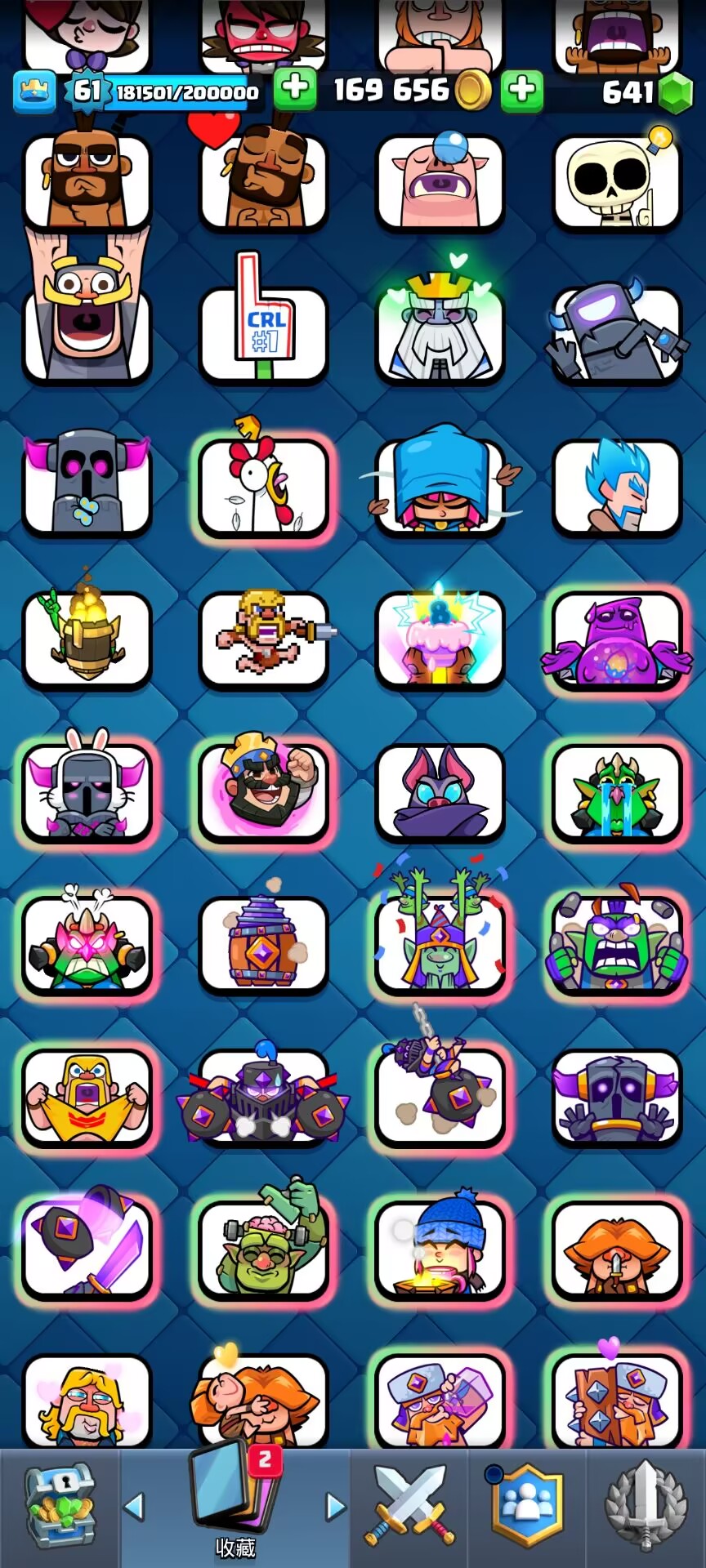Select the angry green goblin brute emote

point(617,939)
